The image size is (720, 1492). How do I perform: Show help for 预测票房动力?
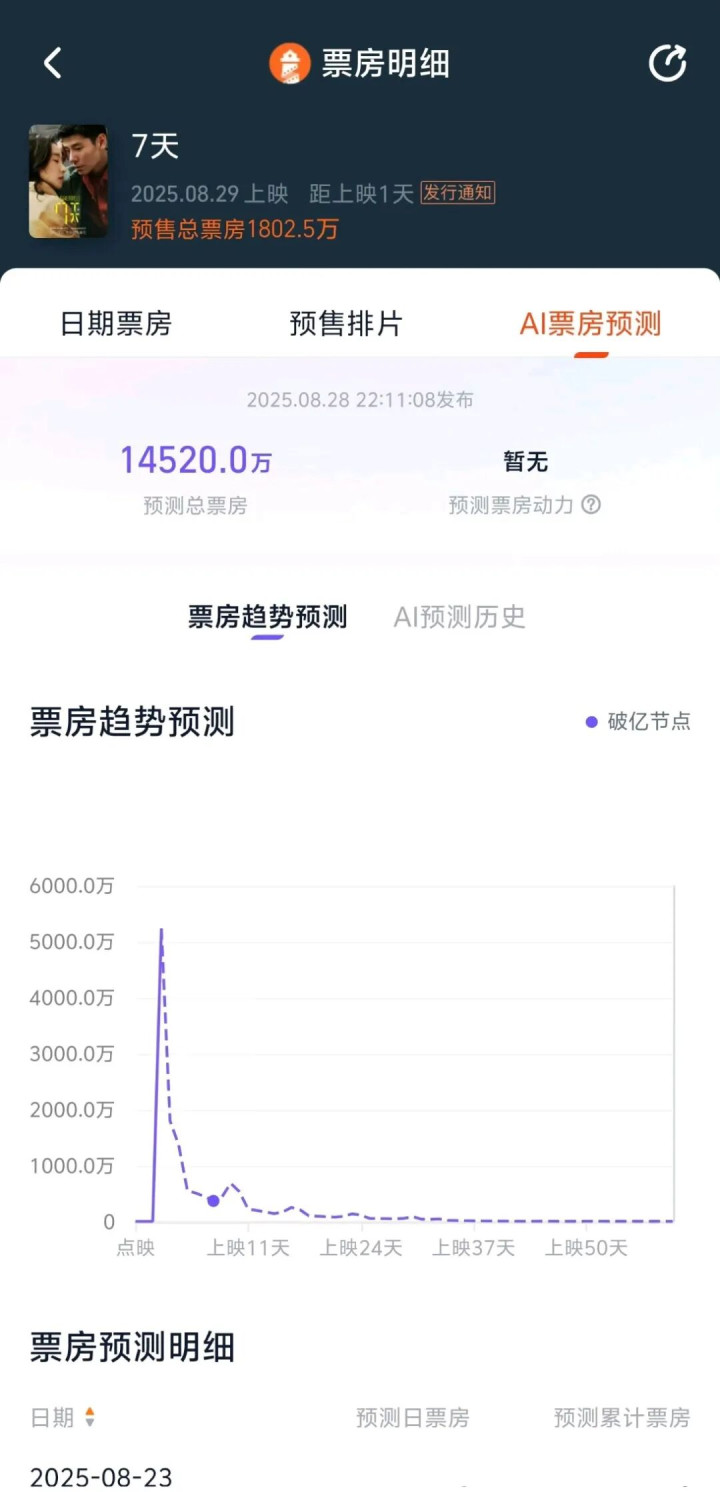(591, 505)
